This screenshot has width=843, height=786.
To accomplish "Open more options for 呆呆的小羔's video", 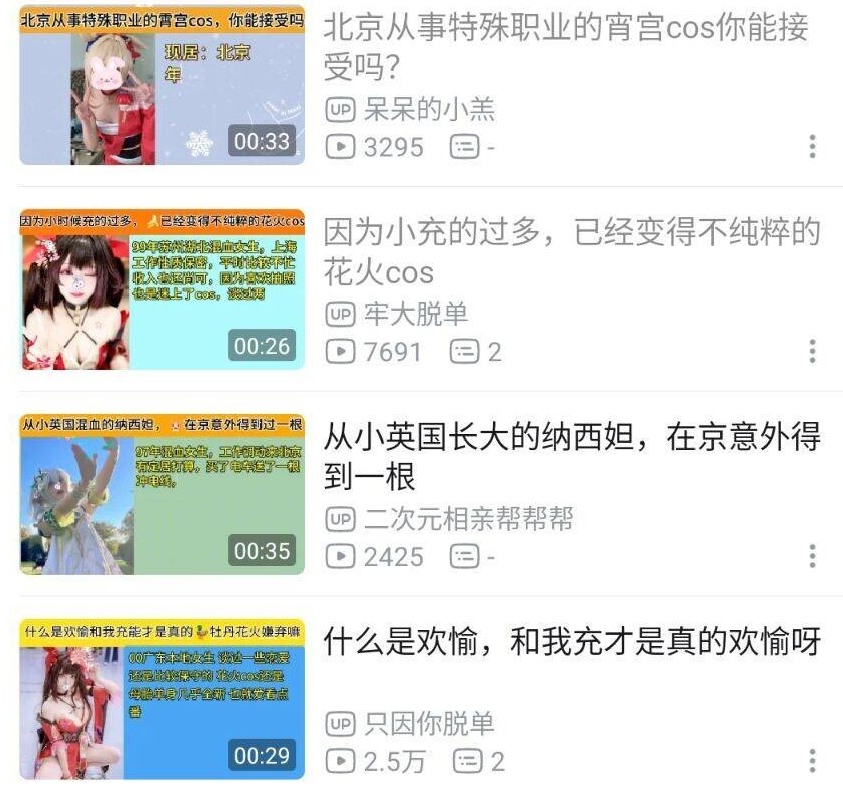I will click(812, 147).
